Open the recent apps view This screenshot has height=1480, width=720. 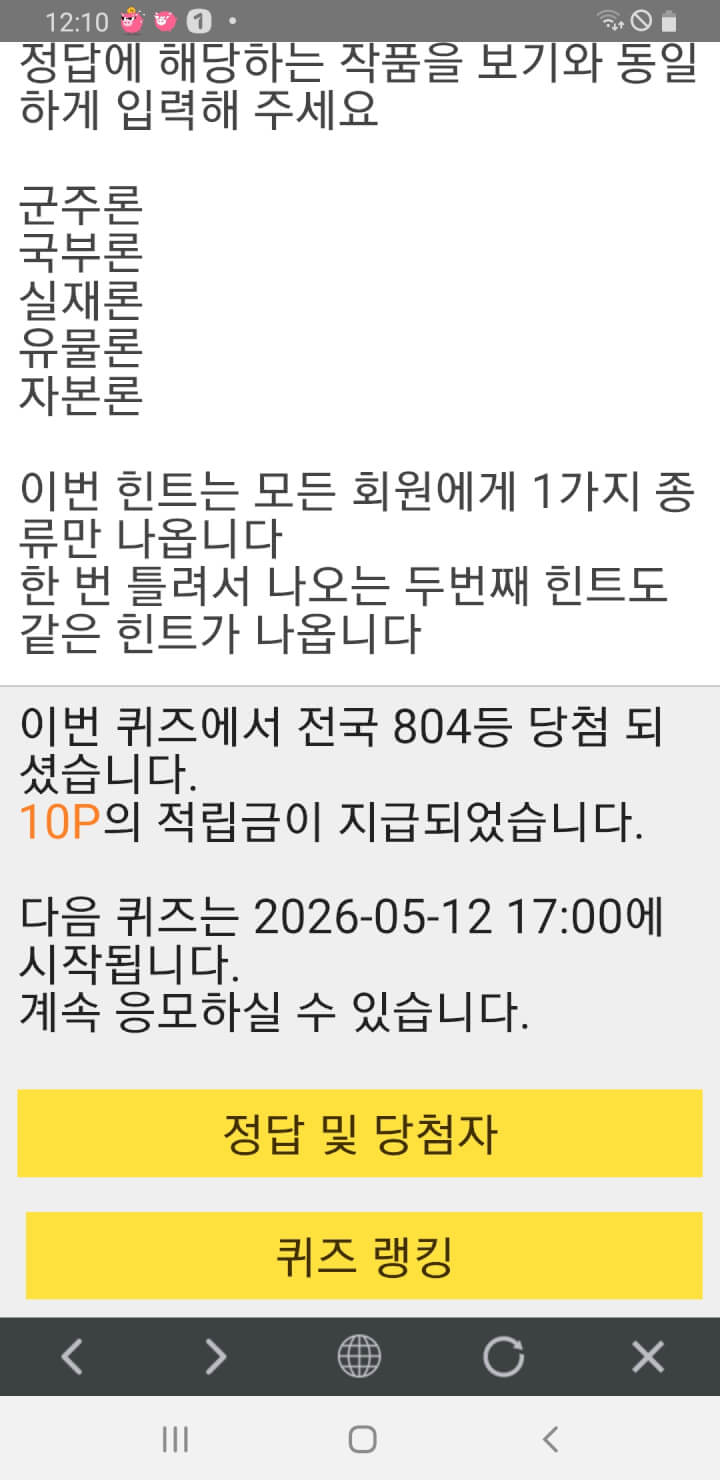click(x=175, y=1439)
